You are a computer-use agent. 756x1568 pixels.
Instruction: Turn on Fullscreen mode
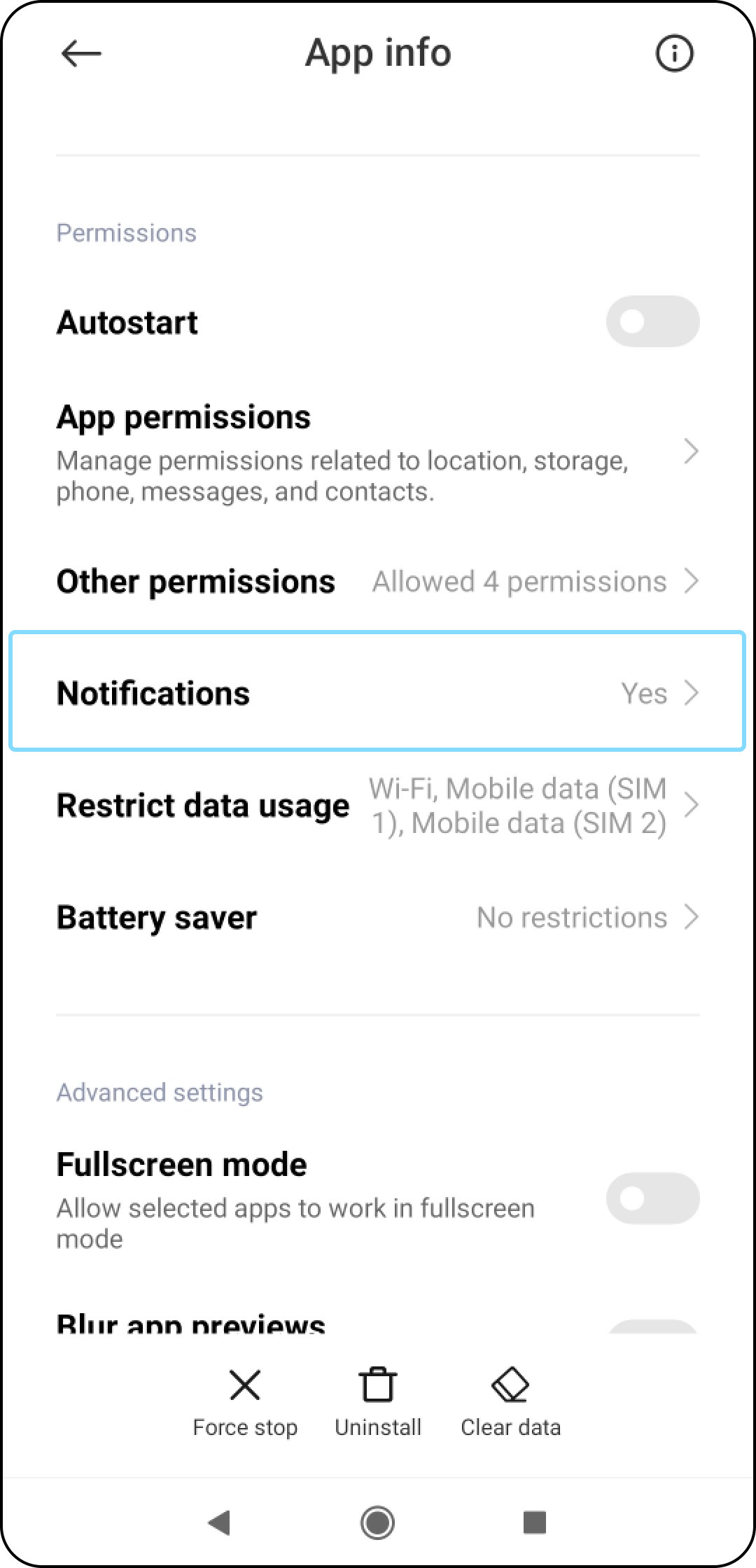coord(652,1198)
